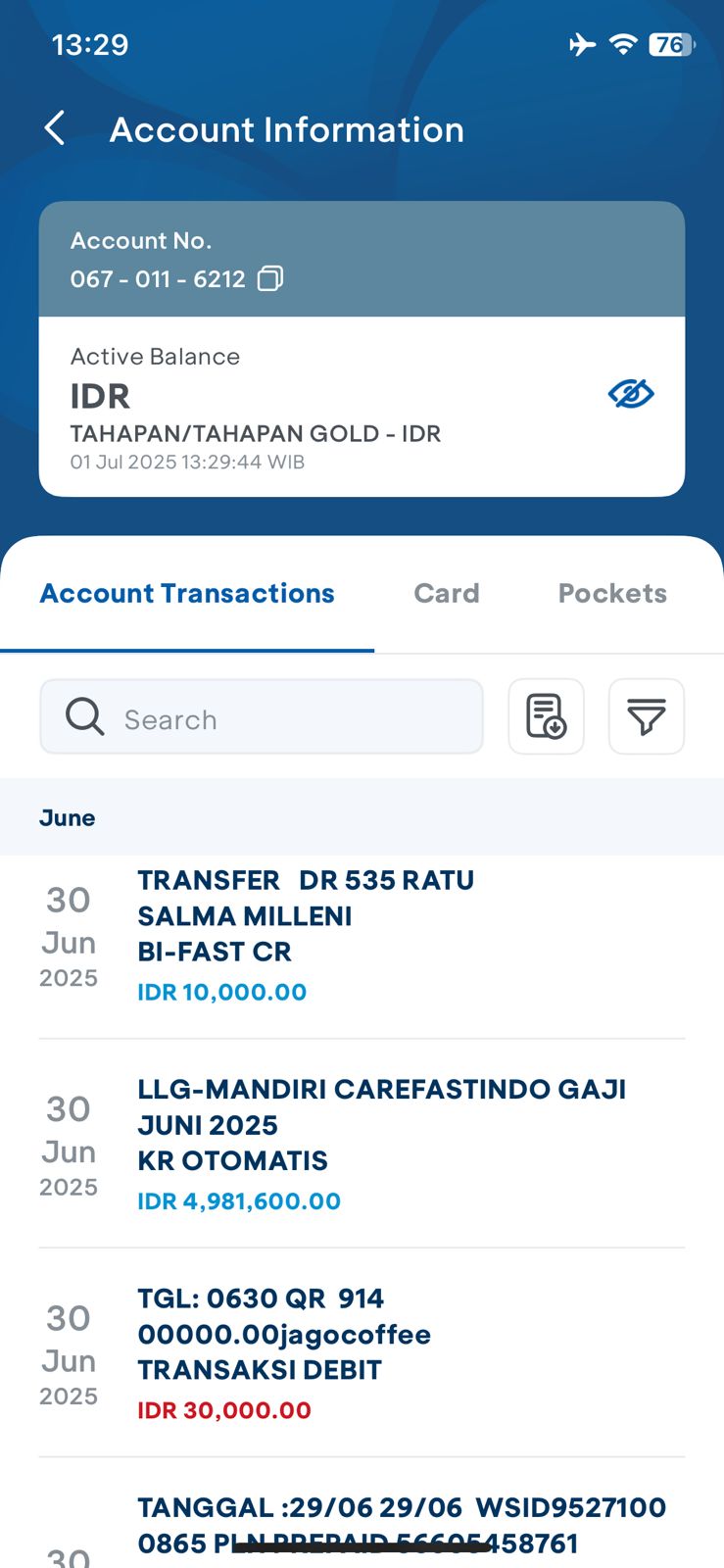
Task: Switch to the Pockets tab
Action: click(x=612, y=593)
